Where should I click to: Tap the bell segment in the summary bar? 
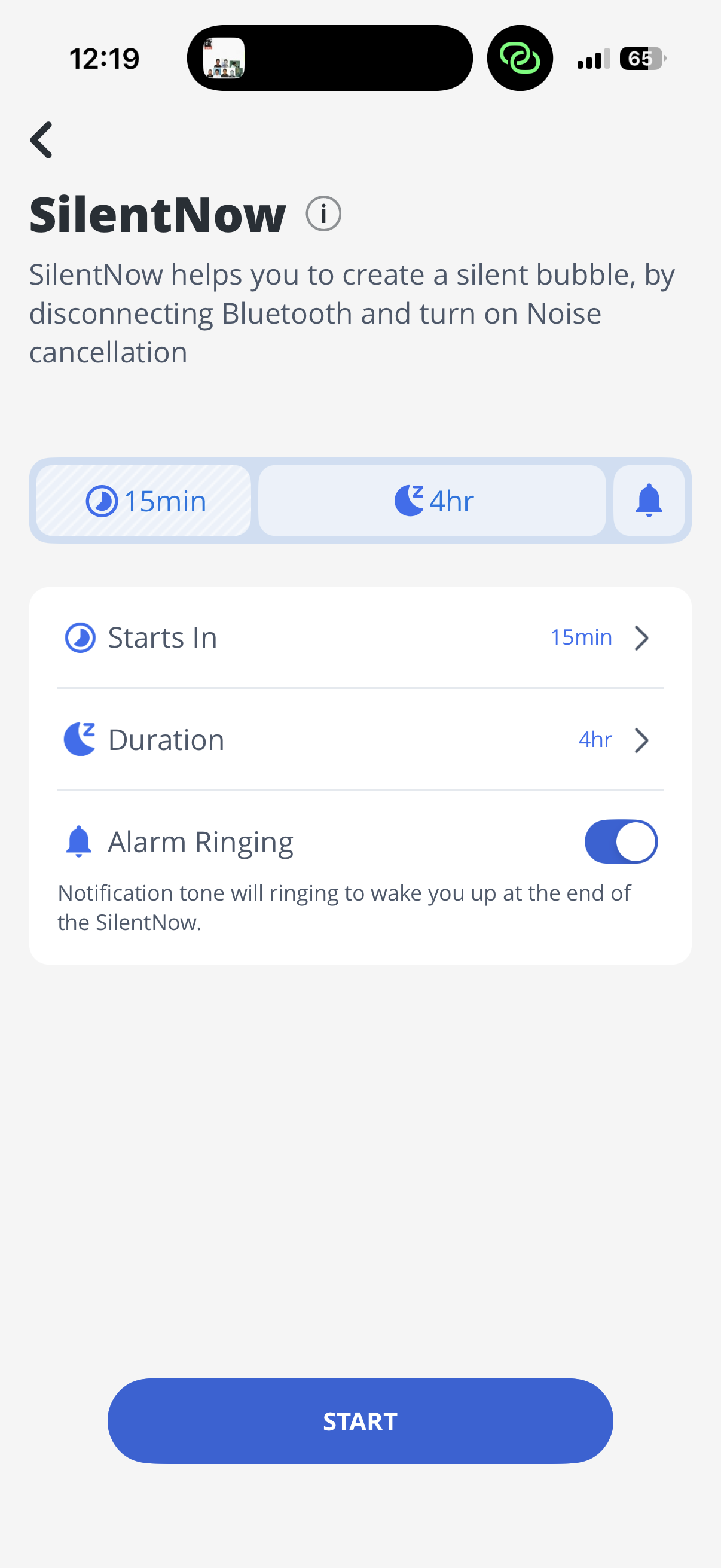tap(649, 501)
